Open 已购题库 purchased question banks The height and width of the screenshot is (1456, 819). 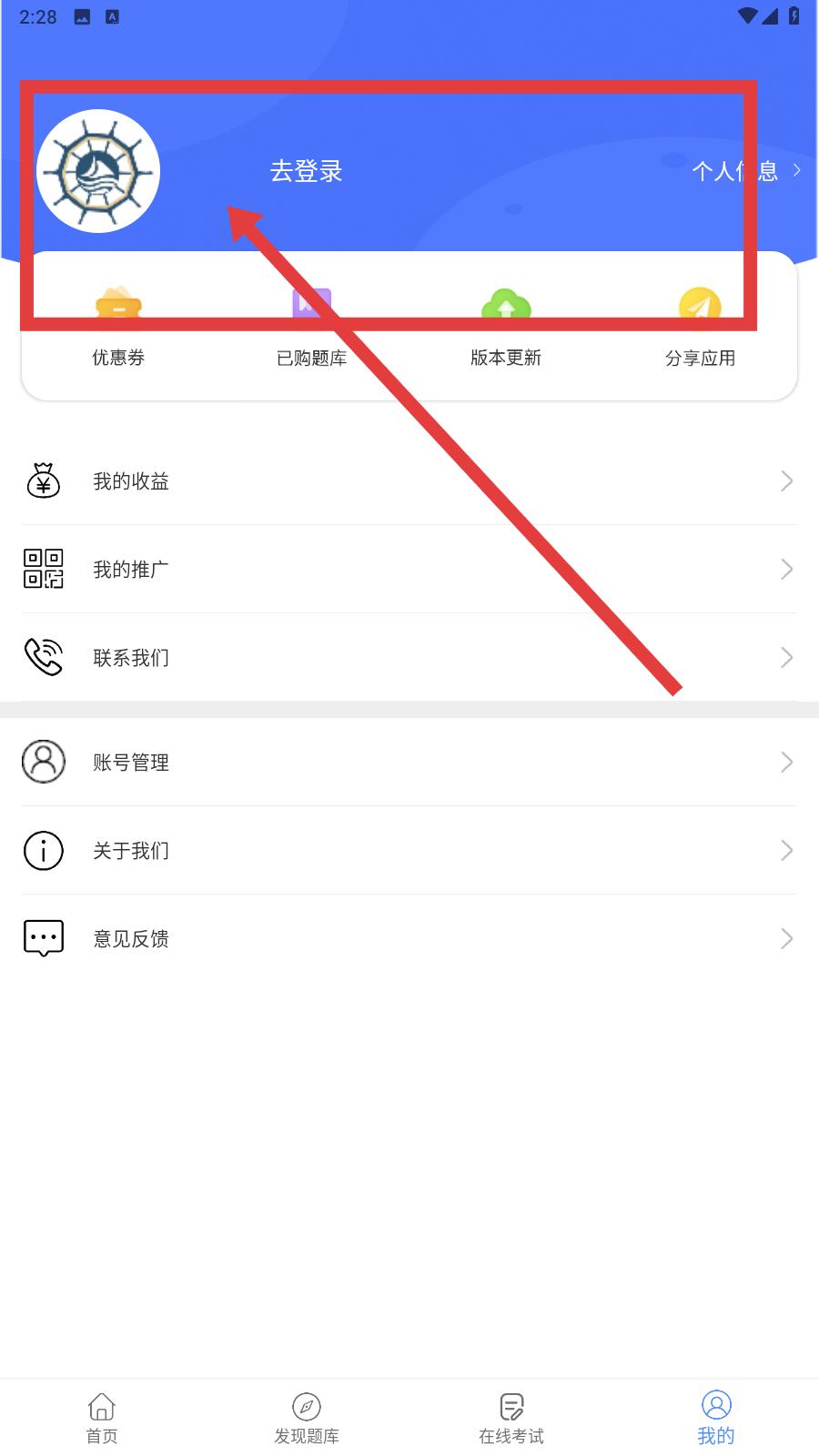tap(312, 328)
